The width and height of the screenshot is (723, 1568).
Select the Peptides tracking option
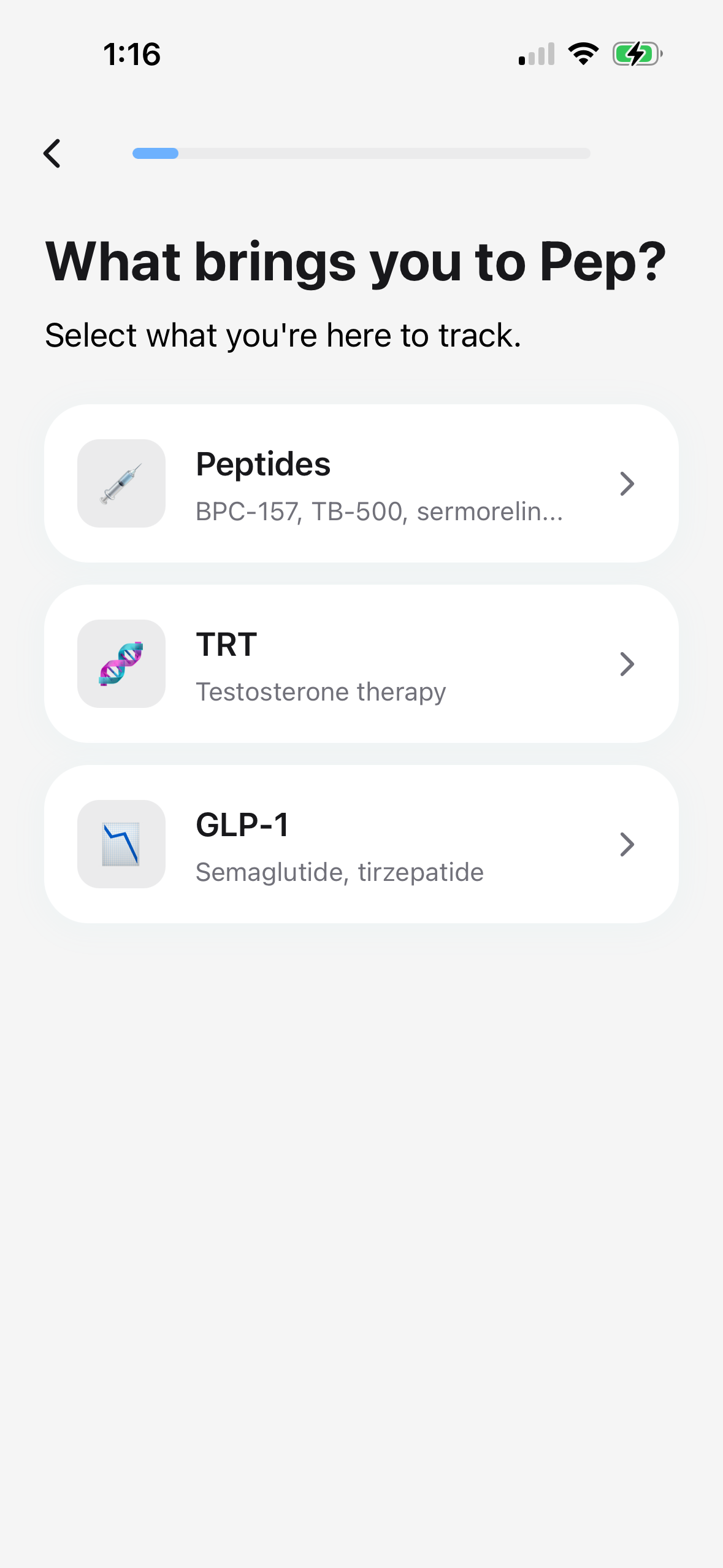click(361, 483)
